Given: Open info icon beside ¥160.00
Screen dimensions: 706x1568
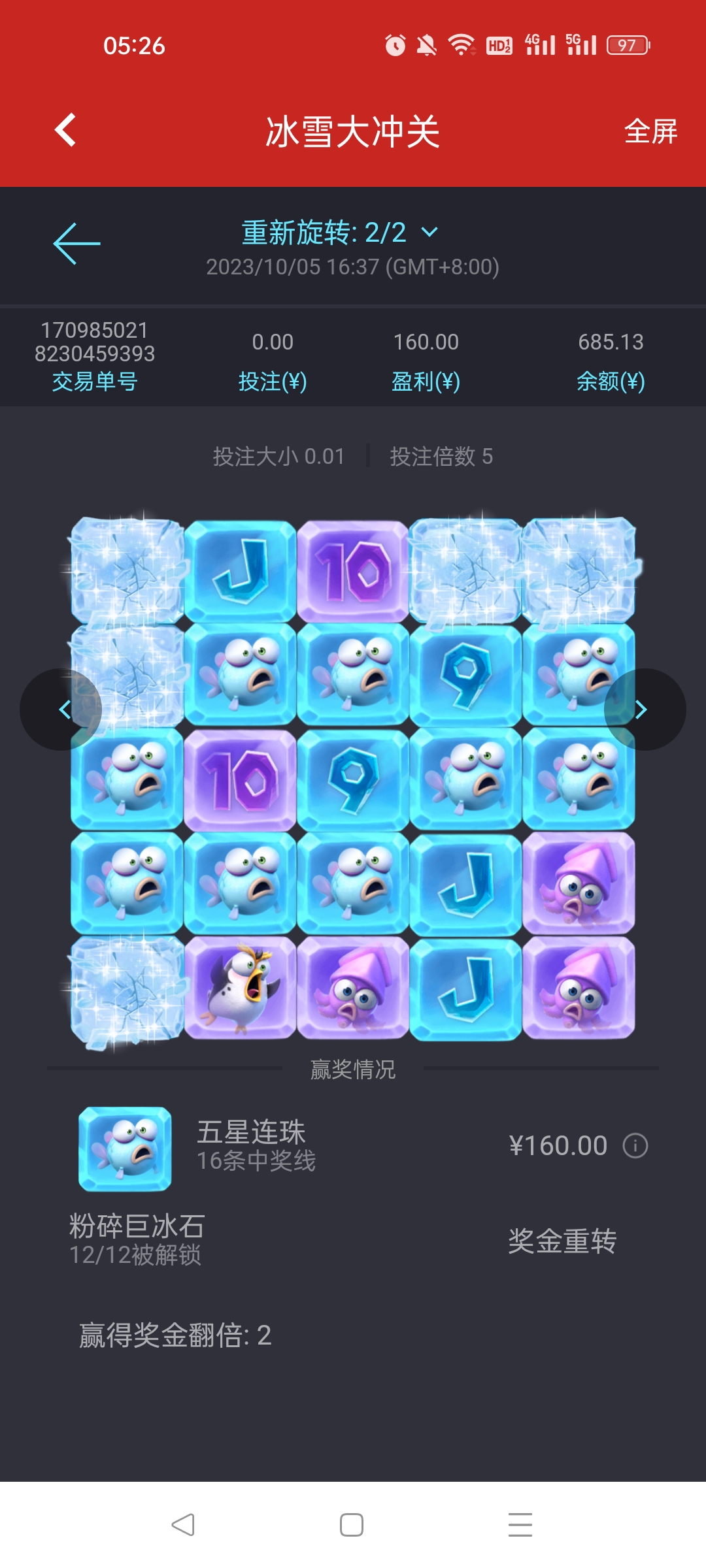Looking at the screenshot, I should [x=635, y=1145].
